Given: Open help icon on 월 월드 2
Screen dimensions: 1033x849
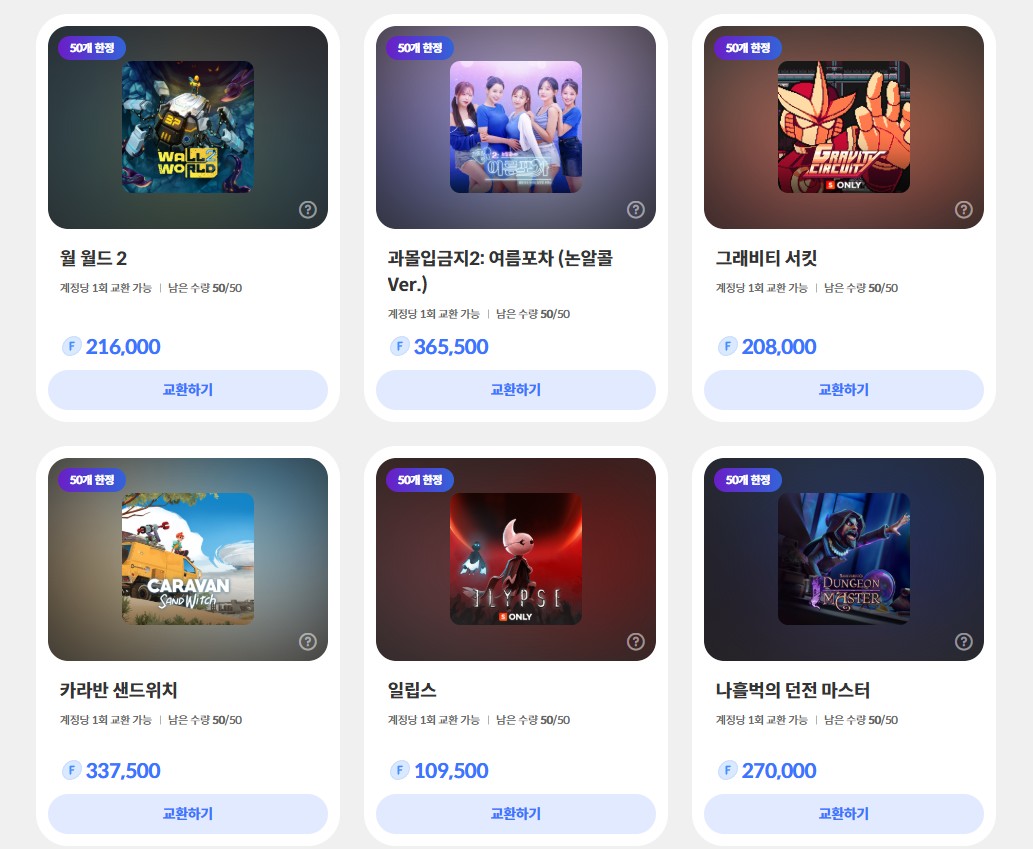Looking at the screenshot, I should coord(308,209).
